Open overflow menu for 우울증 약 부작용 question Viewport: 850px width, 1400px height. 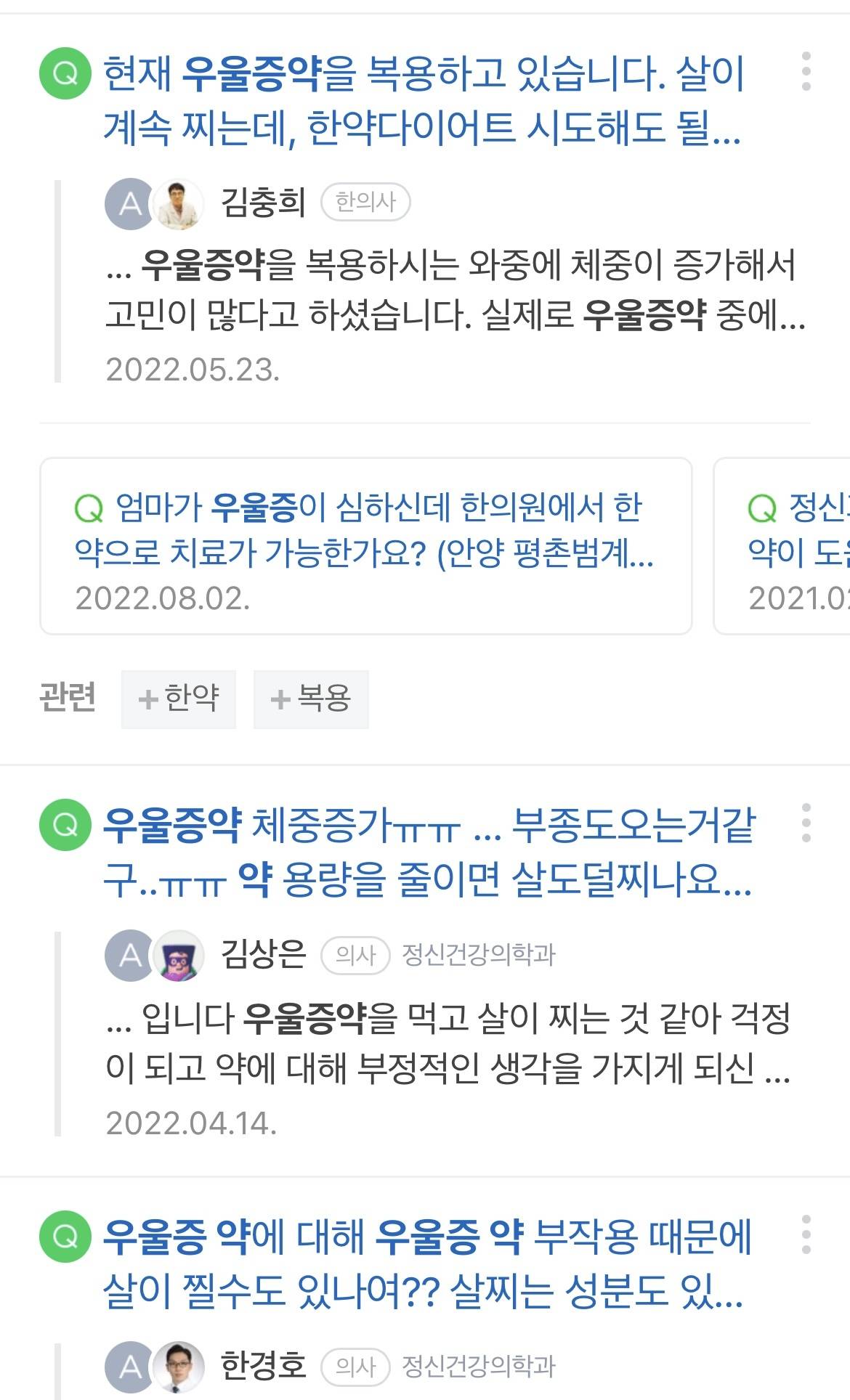[x=805, y=1234]
